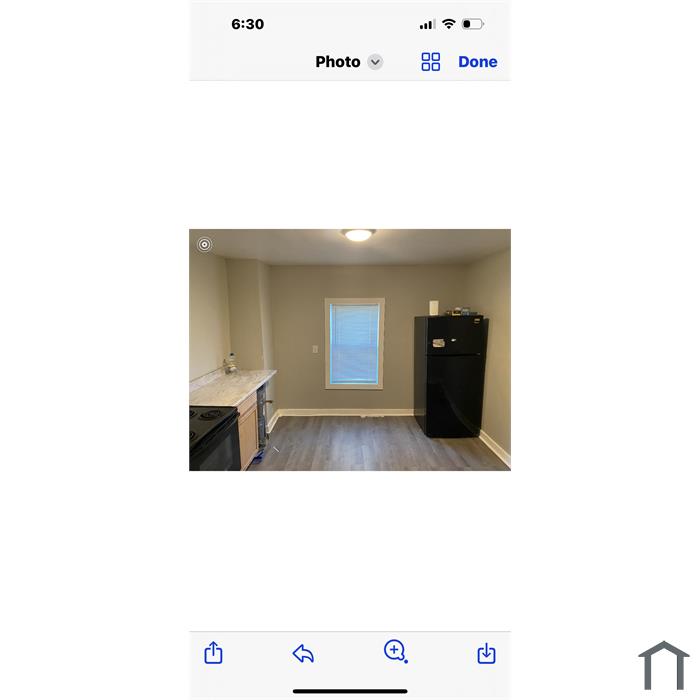Open the Photo dropdown menu
The height and width of the screenshot is (700, 700).
(375, 62)
